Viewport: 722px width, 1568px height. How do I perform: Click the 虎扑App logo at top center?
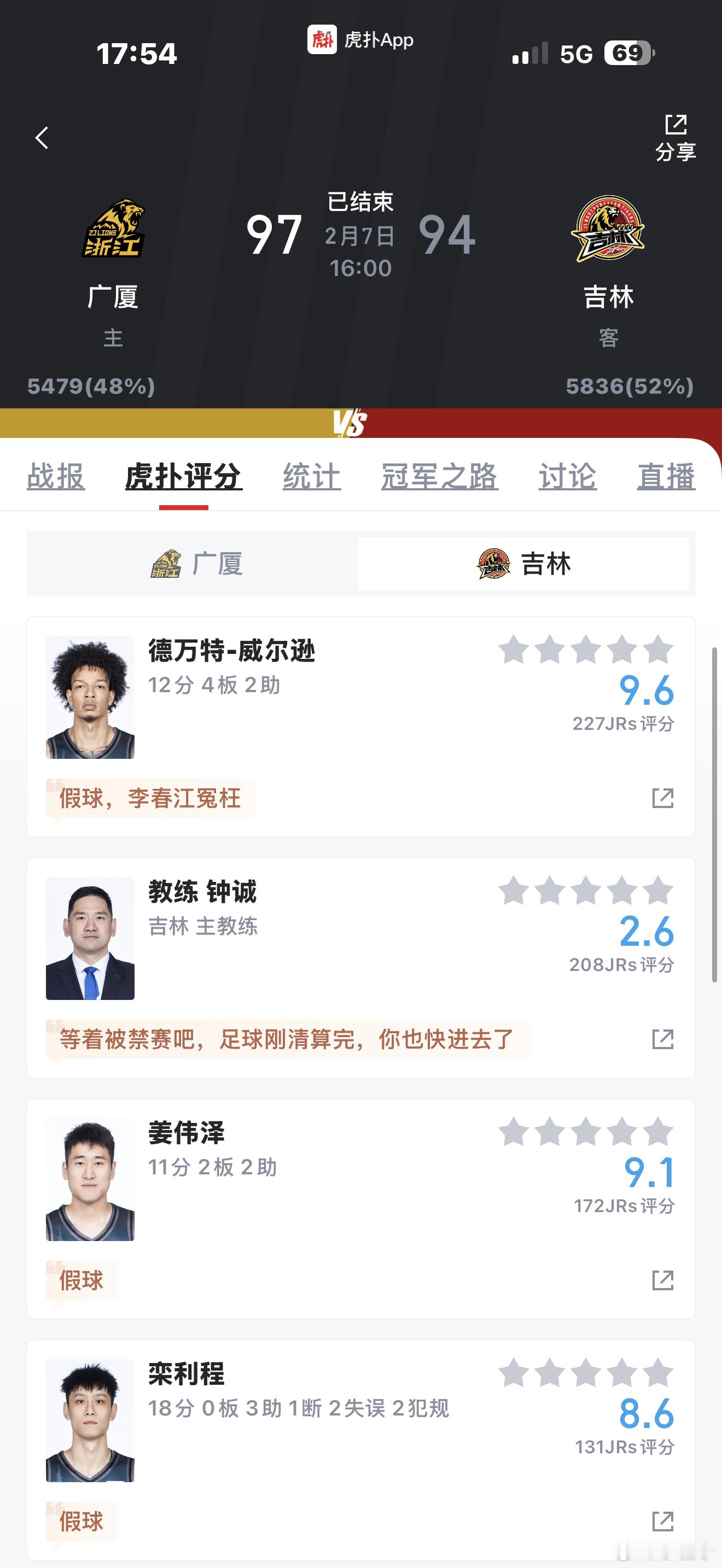coord(324,39)
